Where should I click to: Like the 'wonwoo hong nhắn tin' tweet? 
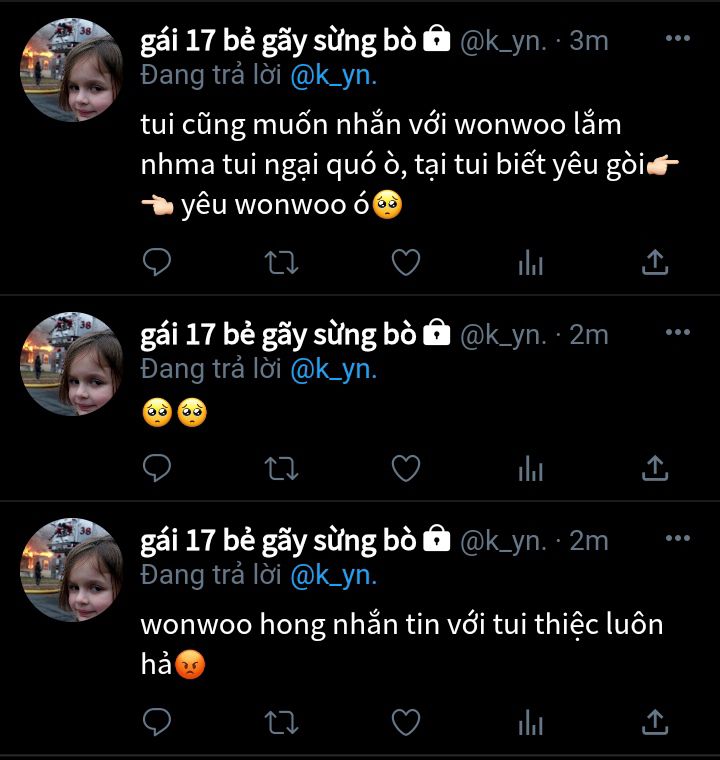pyautogui.click(x=404, y=721)
